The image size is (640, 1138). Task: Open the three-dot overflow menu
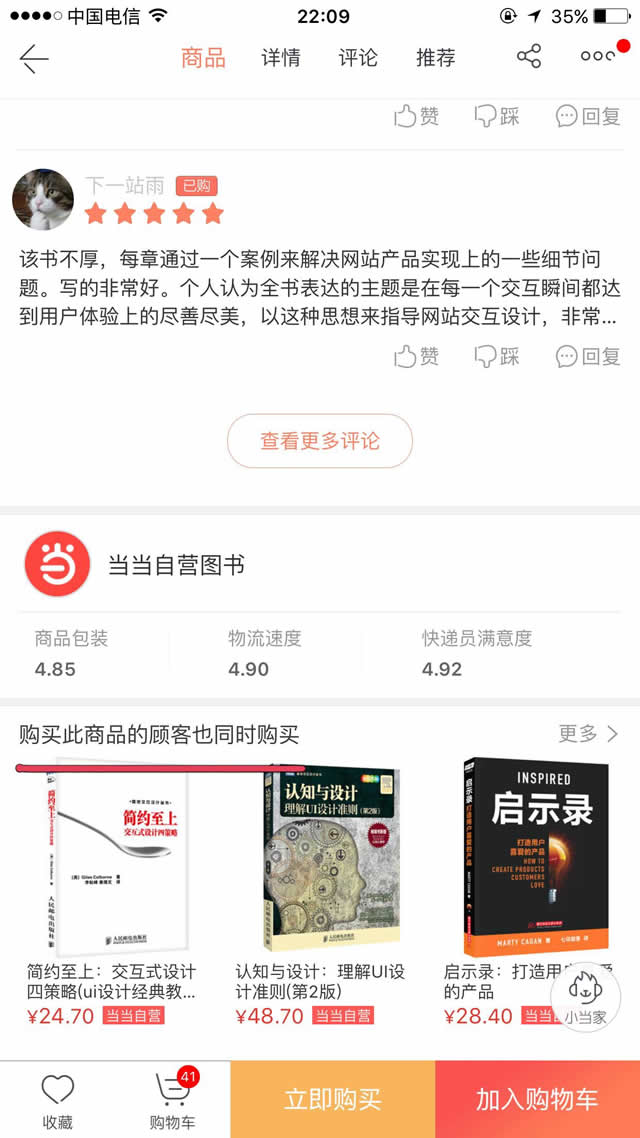tap(598, 57)
